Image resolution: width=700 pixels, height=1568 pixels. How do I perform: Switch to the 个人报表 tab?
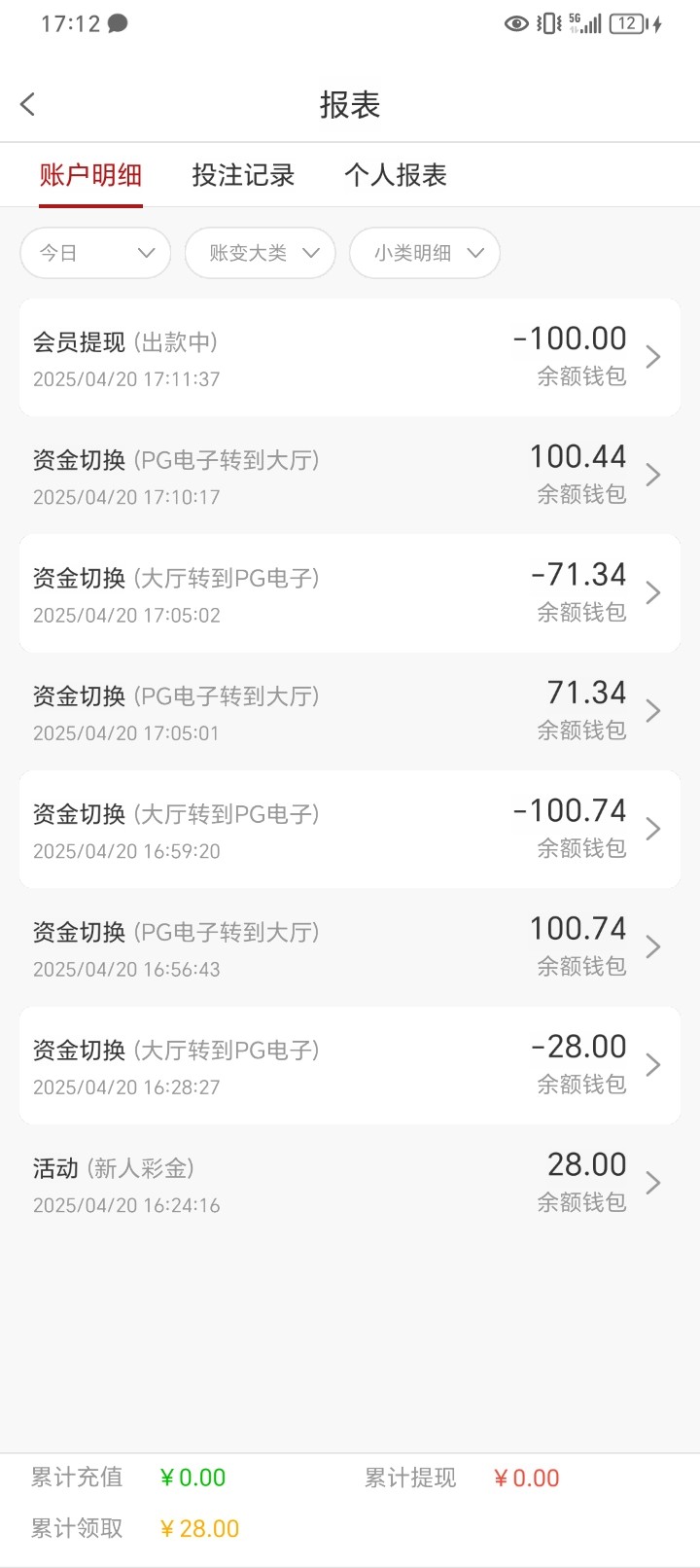(x=396, y=175)
